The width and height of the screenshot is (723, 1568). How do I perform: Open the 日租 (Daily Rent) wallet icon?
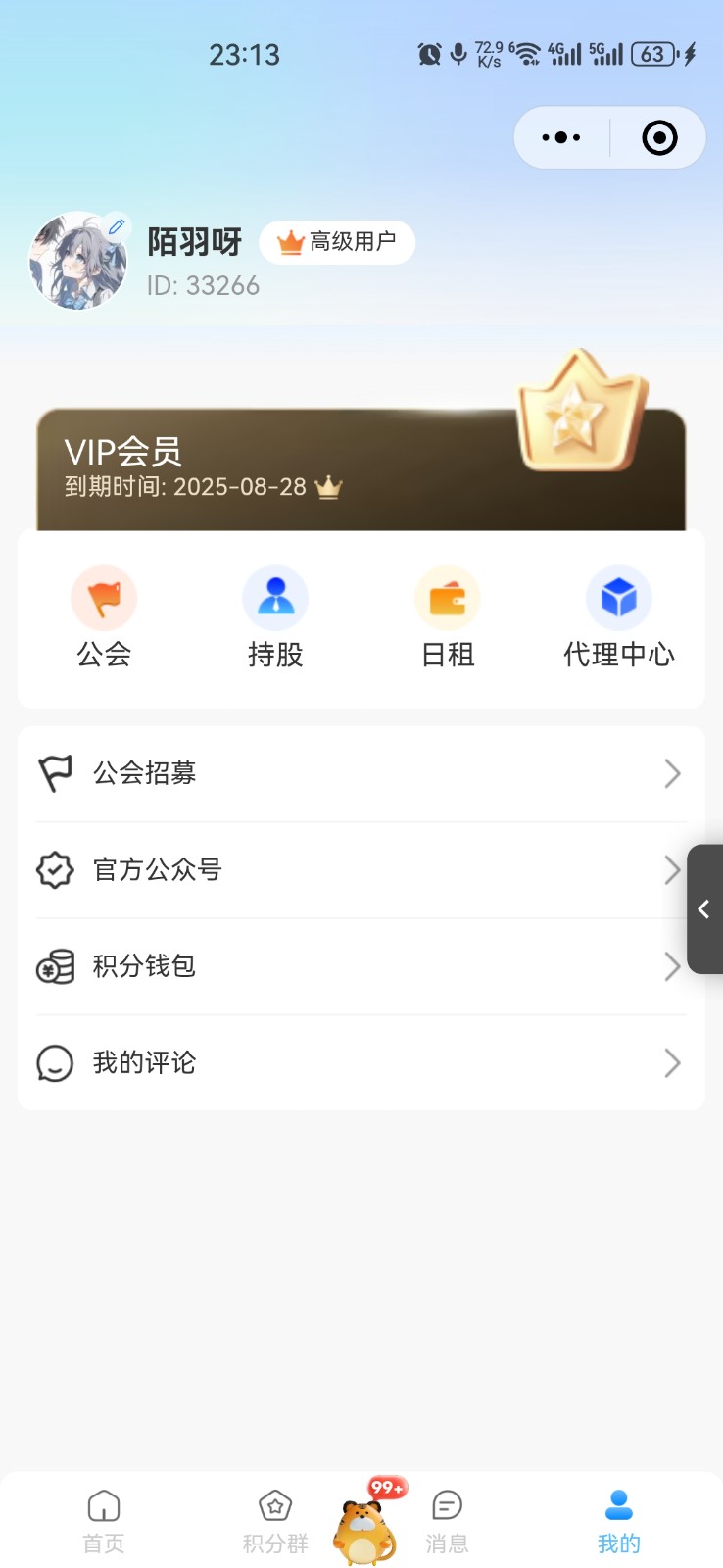pyautogui.click(x=448, y=598)
